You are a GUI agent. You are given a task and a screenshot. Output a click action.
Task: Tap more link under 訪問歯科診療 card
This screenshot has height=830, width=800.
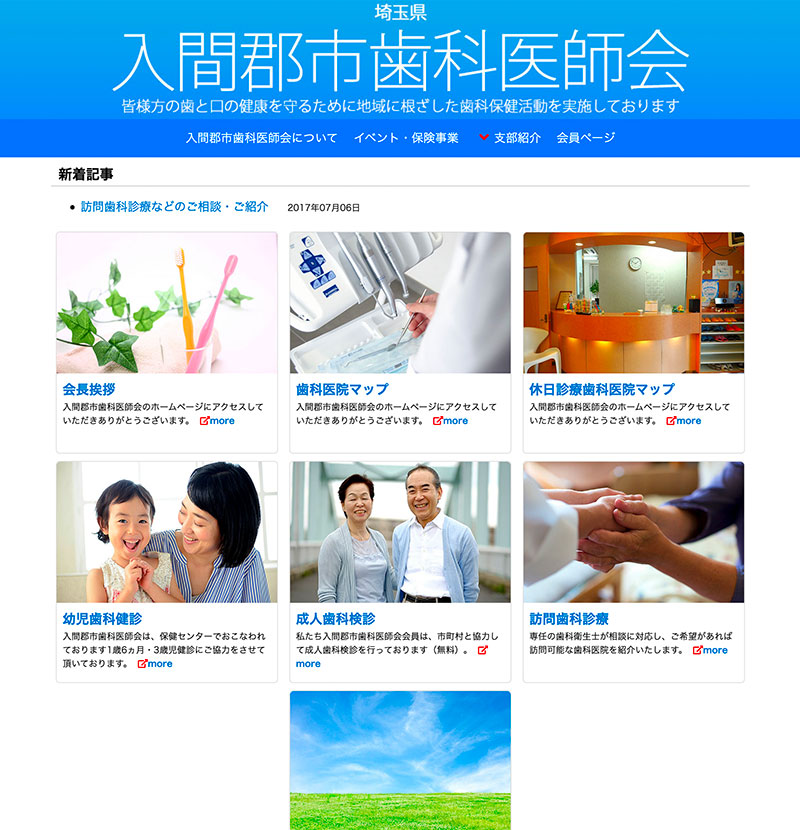point(710,650)
